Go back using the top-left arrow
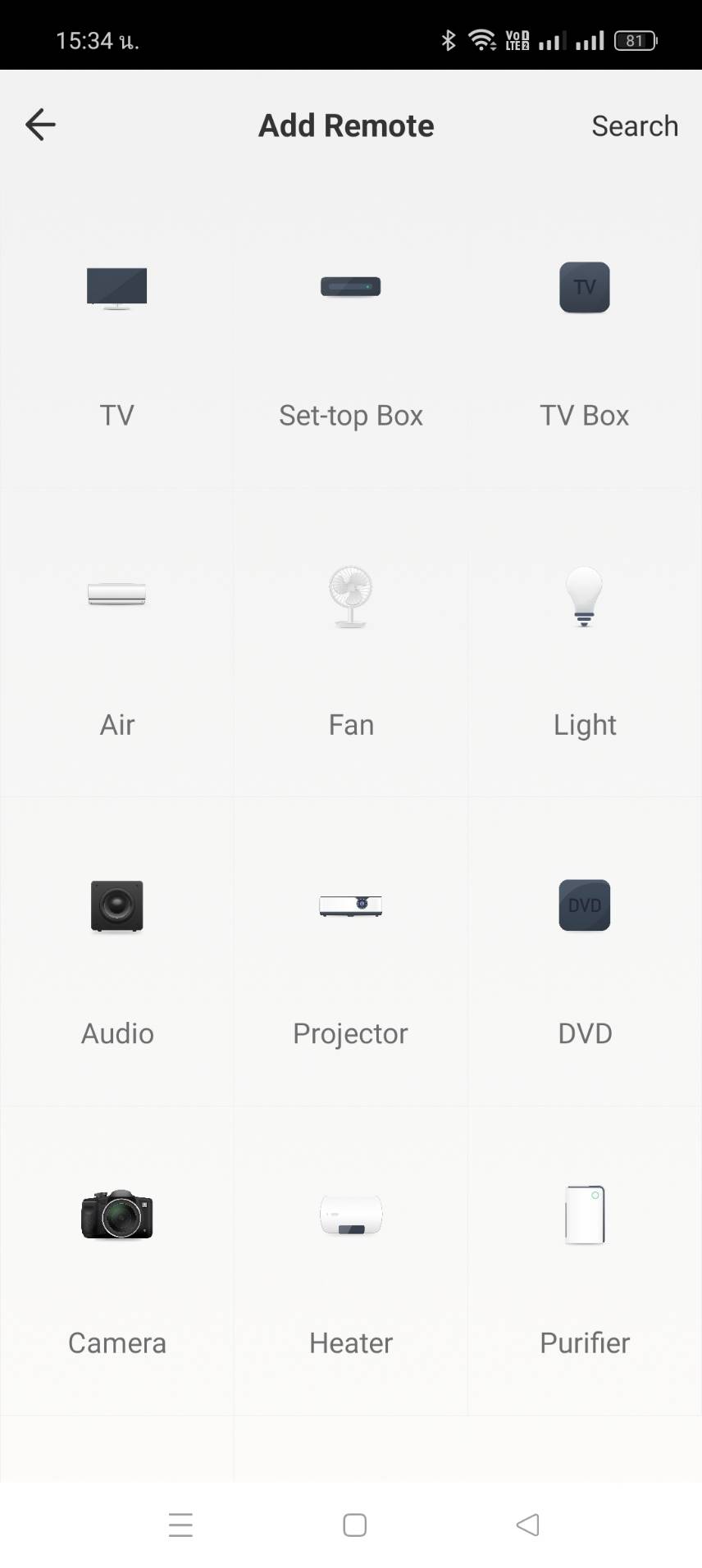The height and width of the screenshot is (1568, 702). pyautogui.click(x=40, y=125)
